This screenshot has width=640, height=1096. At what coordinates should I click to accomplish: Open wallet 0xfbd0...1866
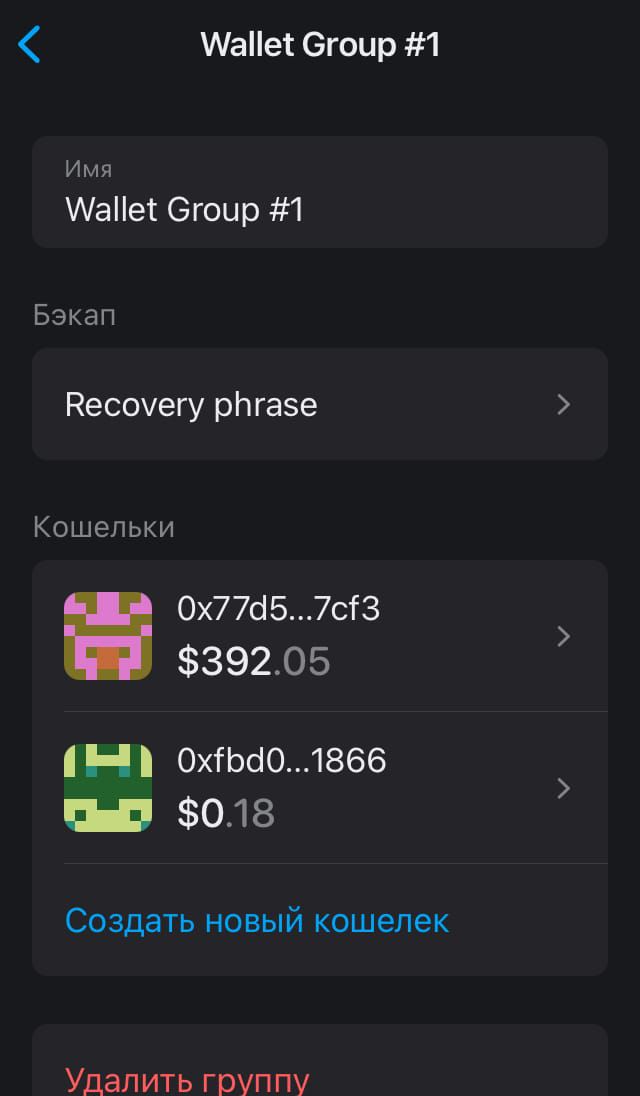(320, 788)
